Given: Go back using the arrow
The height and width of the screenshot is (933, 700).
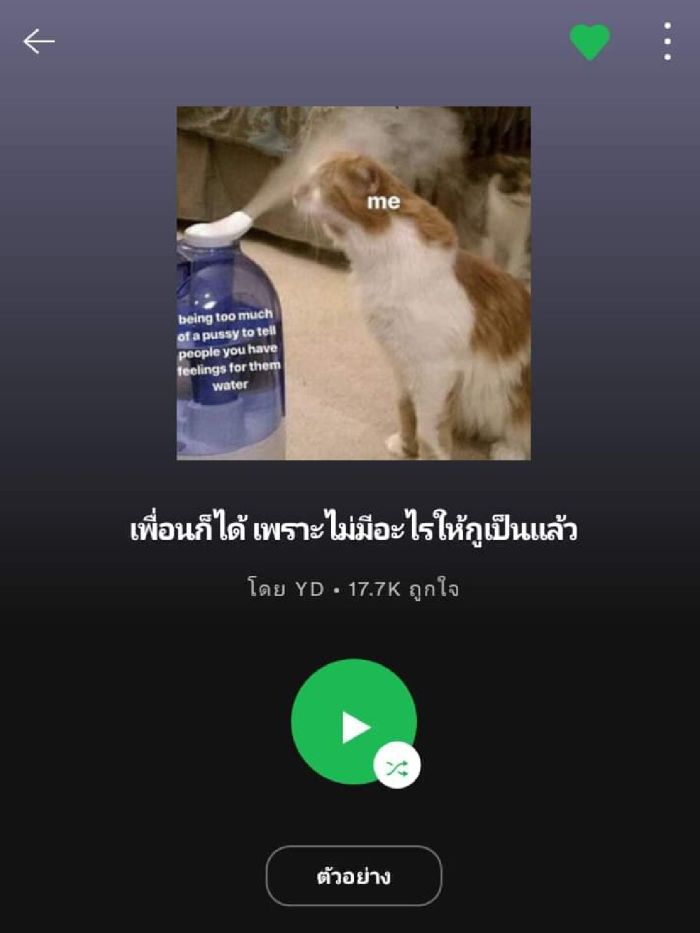Looking at the screenshot, I should click(x=39, y=41).
